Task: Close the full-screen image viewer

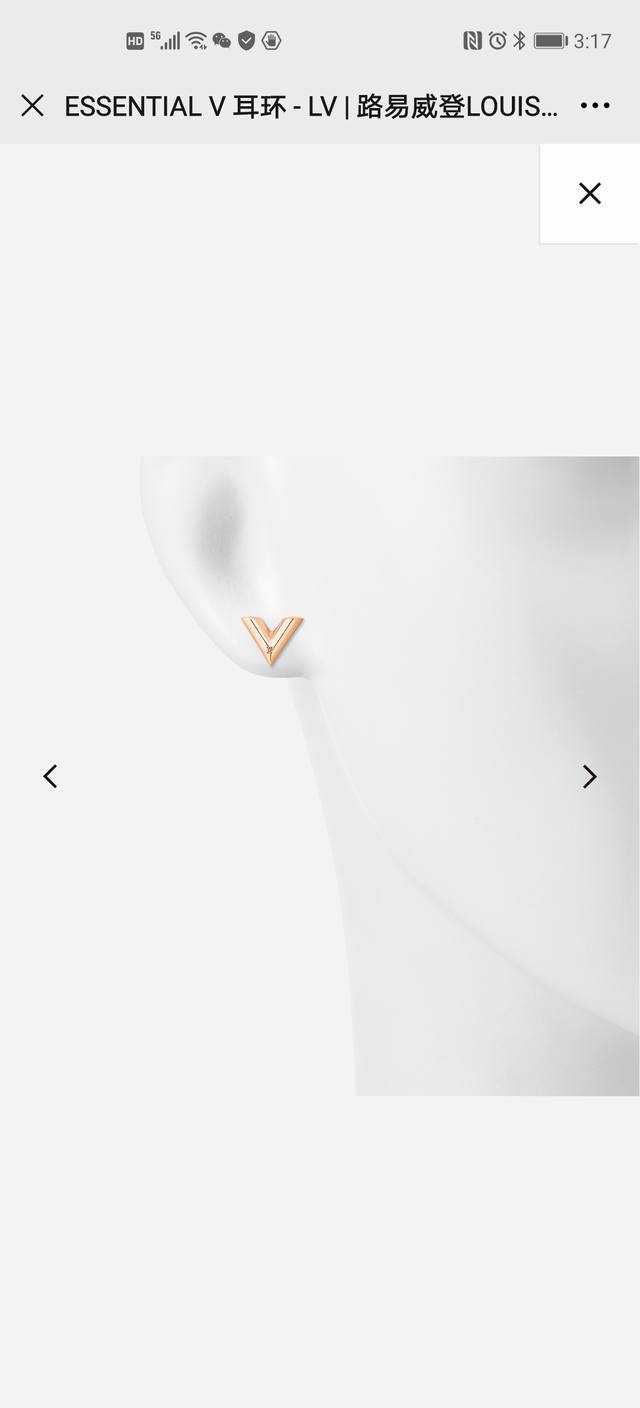Action: coord(590,194)
